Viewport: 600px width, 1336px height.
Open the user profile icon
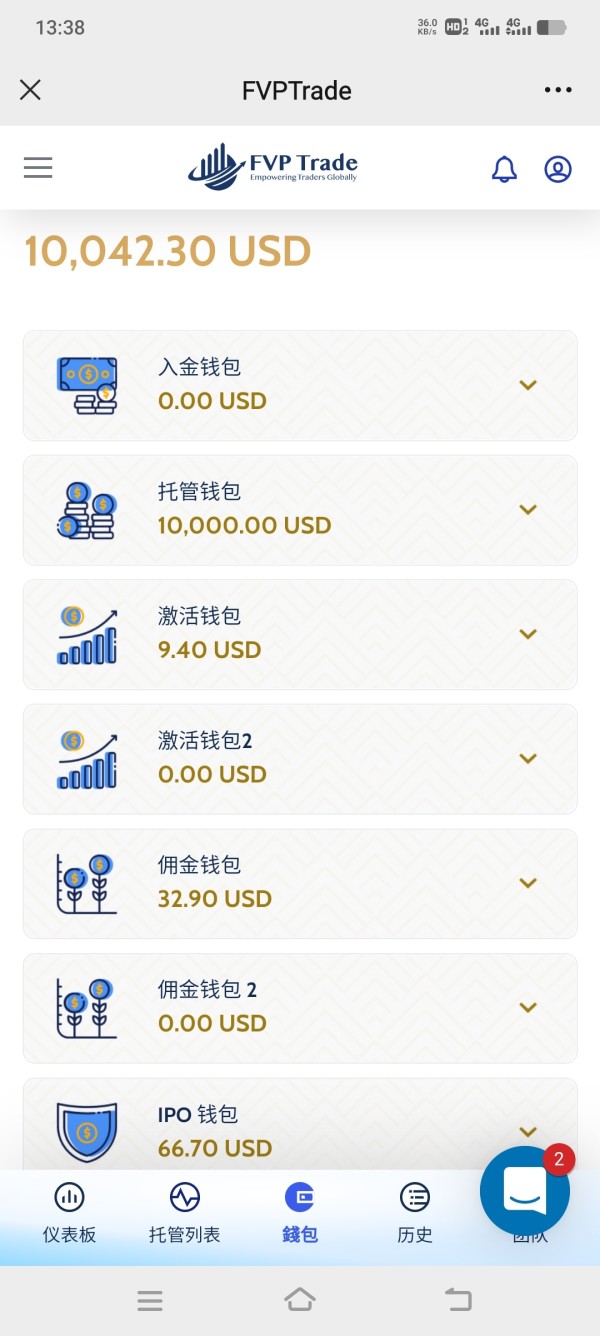558,169
